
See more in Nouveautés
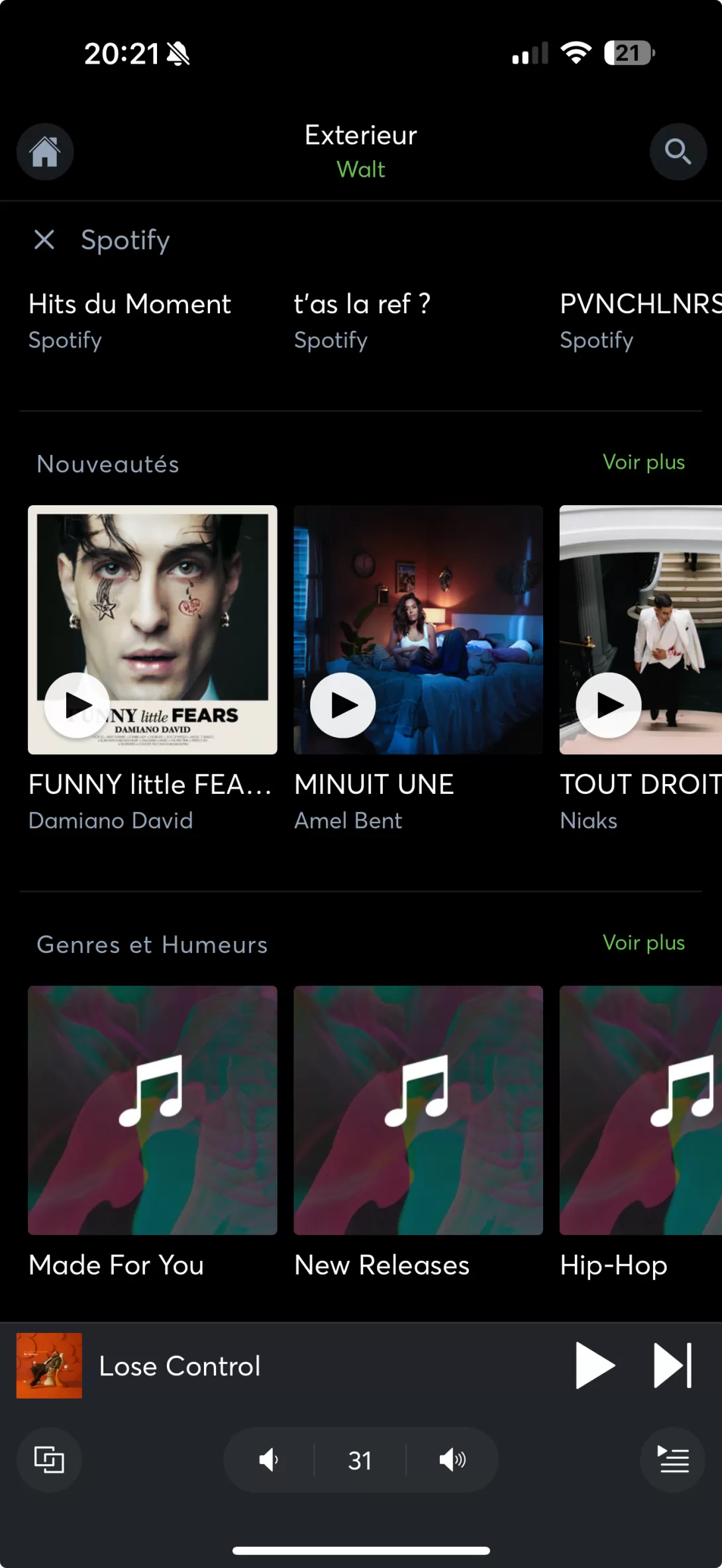click(644, 462)
